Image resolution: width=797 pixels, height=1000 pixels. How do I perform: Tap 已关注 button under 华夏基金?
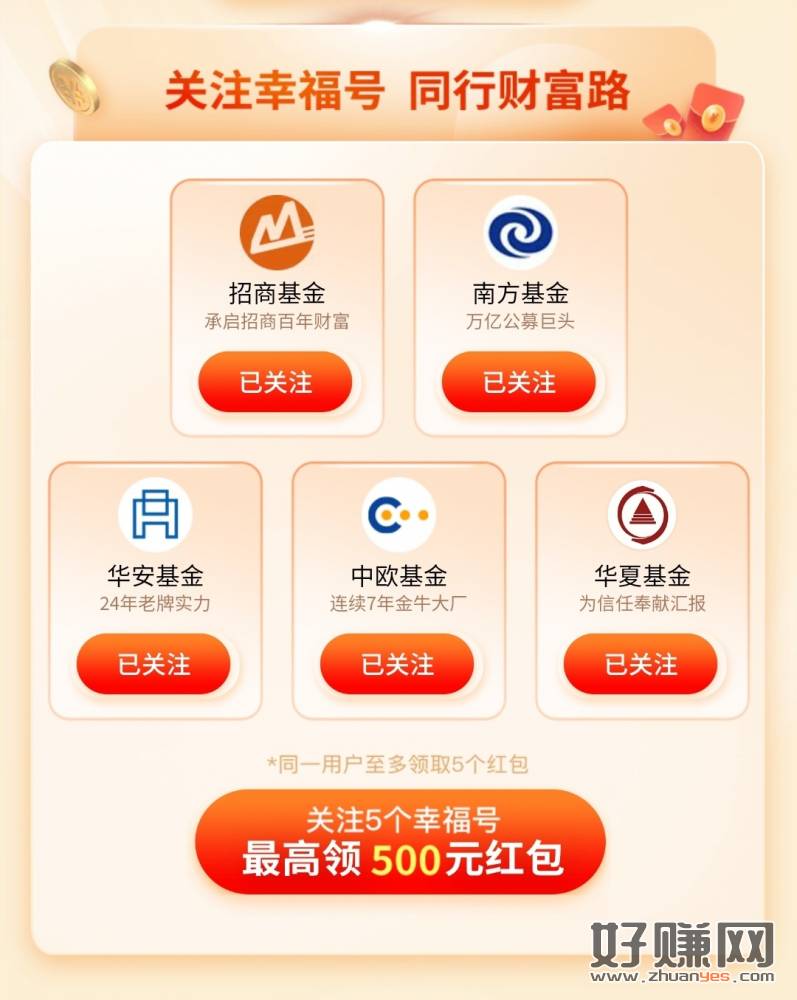(x=640, y=664)
